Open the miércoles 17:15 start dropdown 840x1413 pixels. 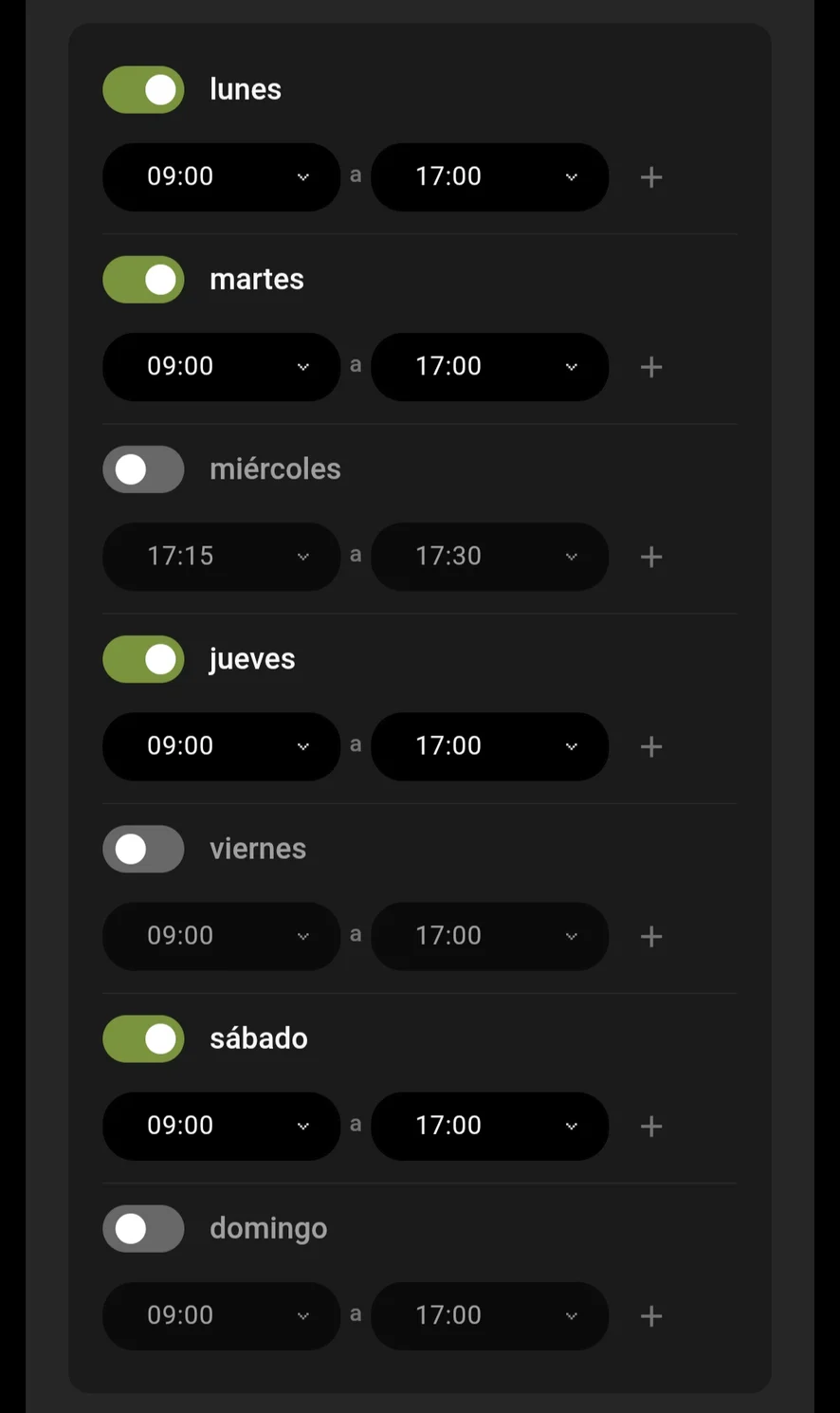tap(221, 557)
